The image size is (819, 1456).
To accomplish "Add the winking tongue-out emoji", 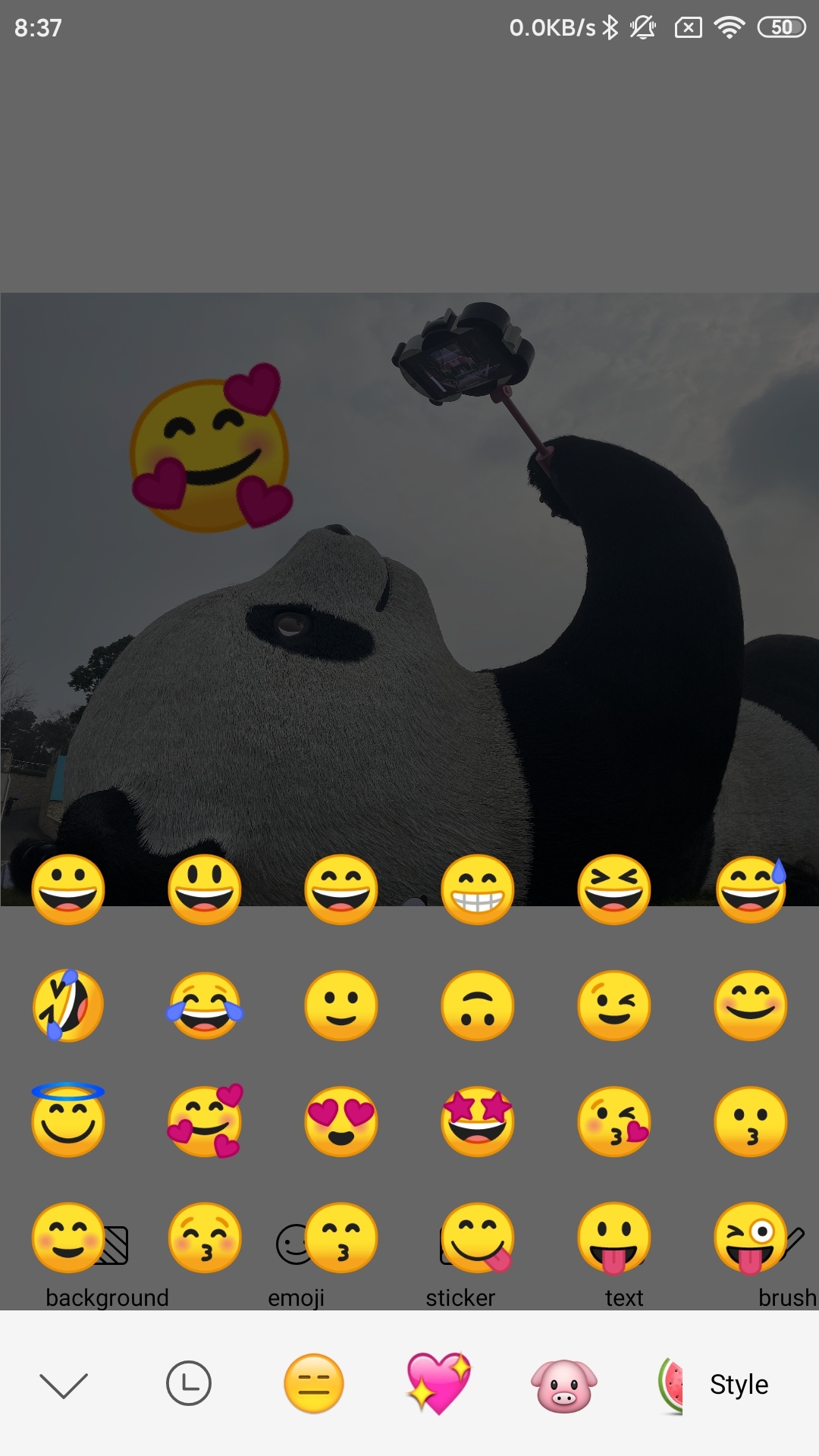I will (751, 1238).
